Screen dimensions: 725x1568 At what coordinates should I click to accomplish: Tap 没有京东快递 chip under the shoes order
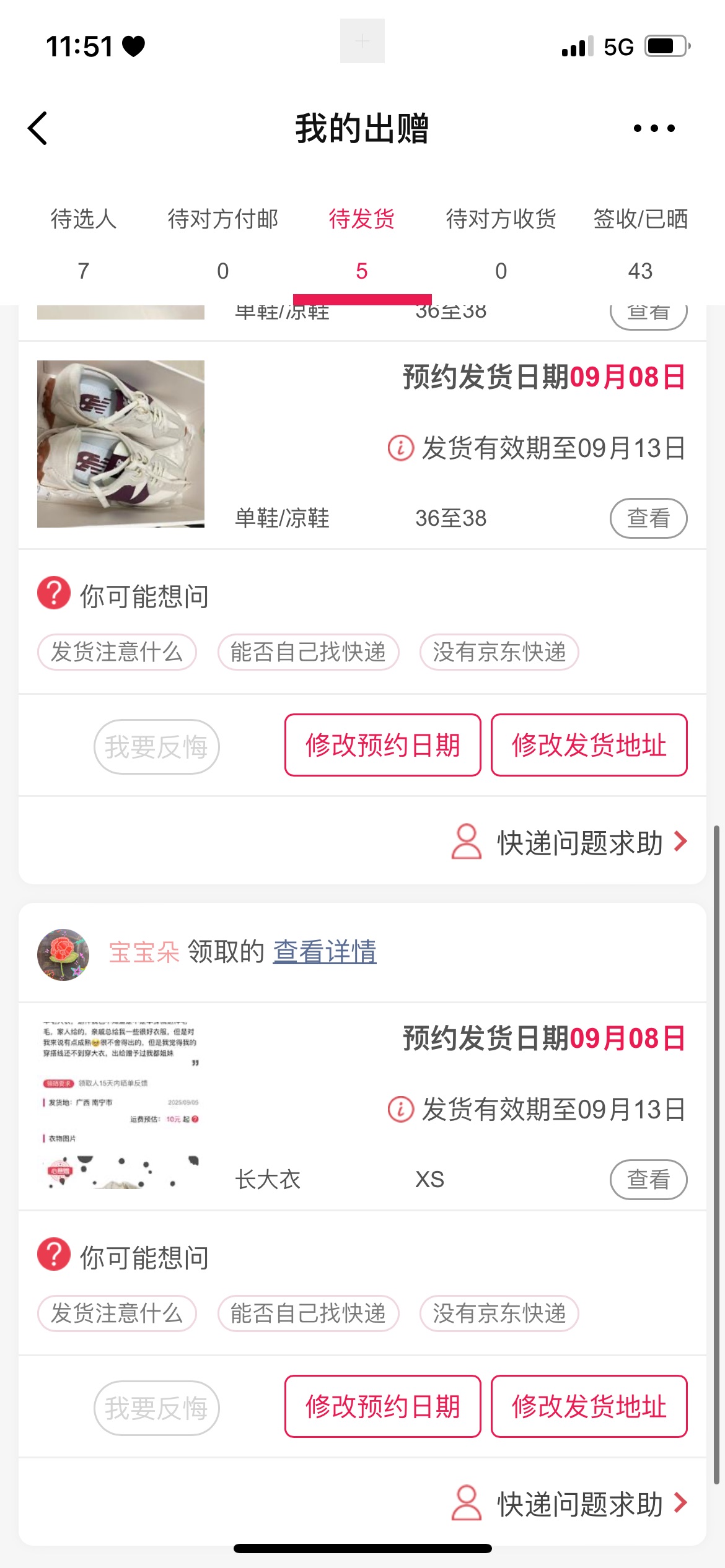pos(499,652)
